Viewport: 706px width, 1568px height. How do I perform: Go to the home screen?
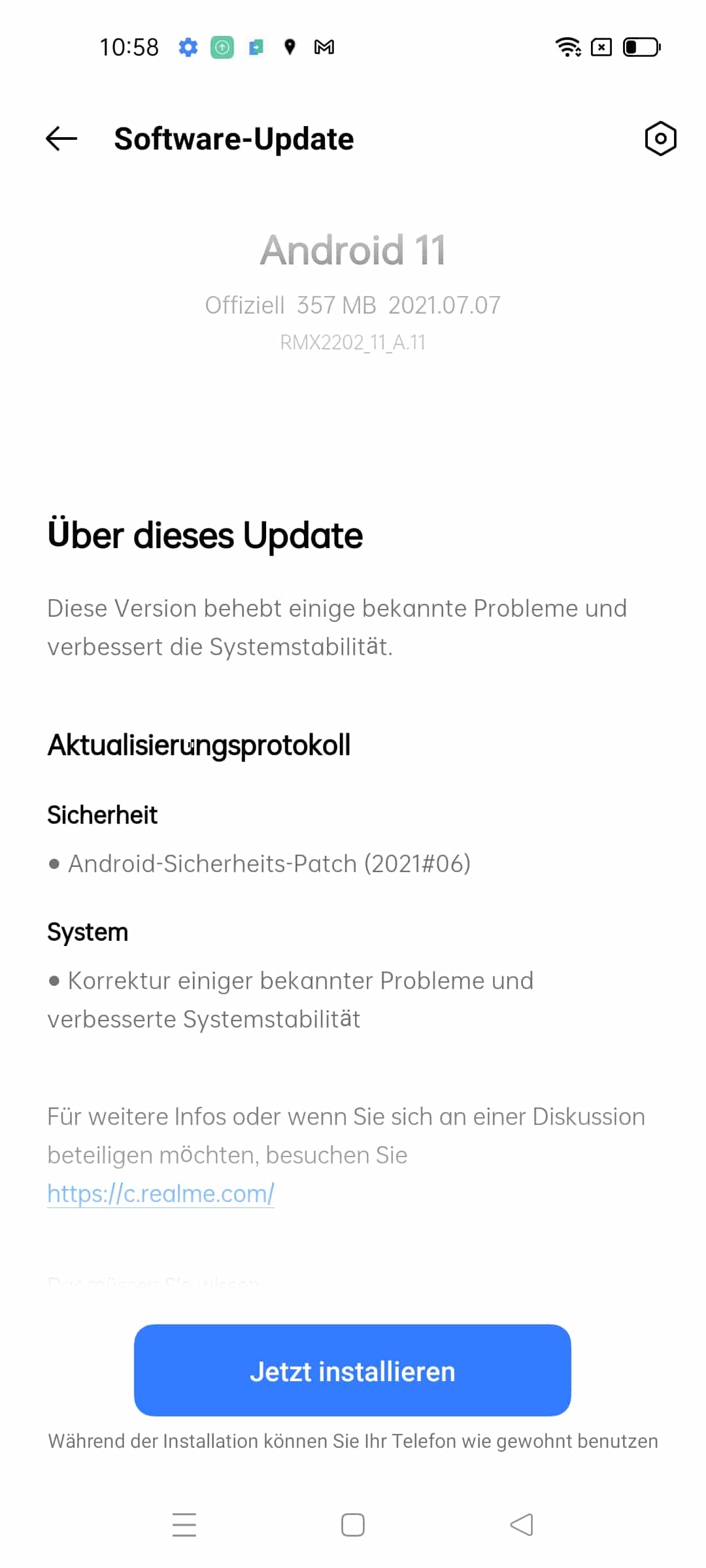pos(353,1524)
